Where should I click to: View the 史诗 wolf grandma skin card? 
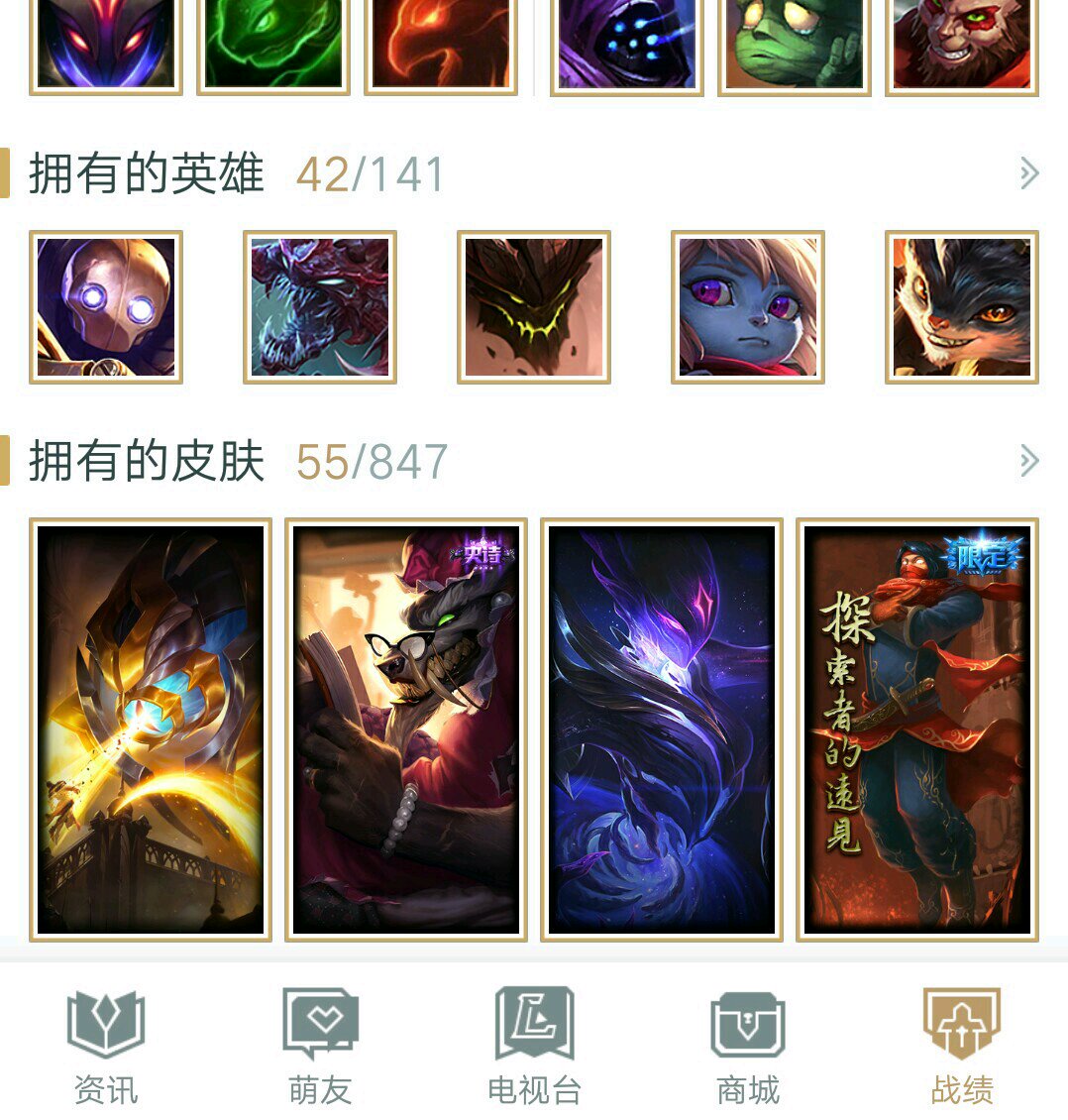405,730
